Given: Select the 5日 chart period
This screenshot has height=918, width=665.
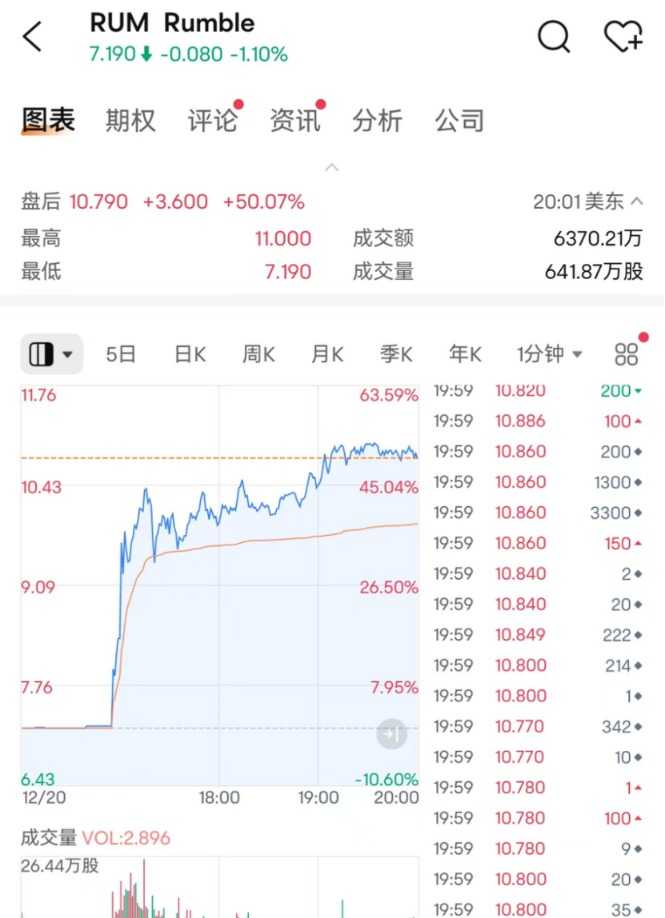Looking at the screenshot, I should 120,354.
